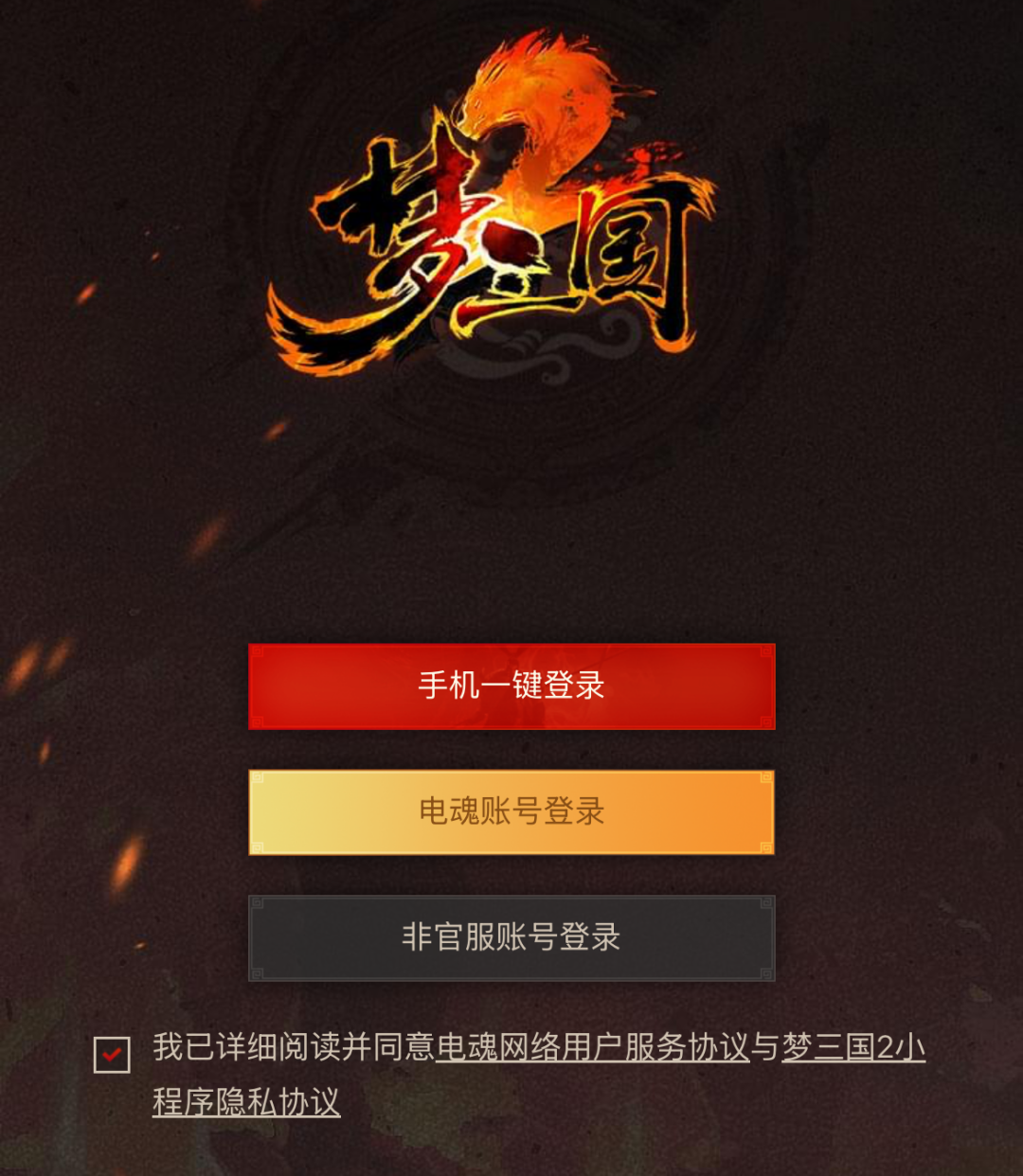Uncheck the agreement checkbox

click(112, 1054)
